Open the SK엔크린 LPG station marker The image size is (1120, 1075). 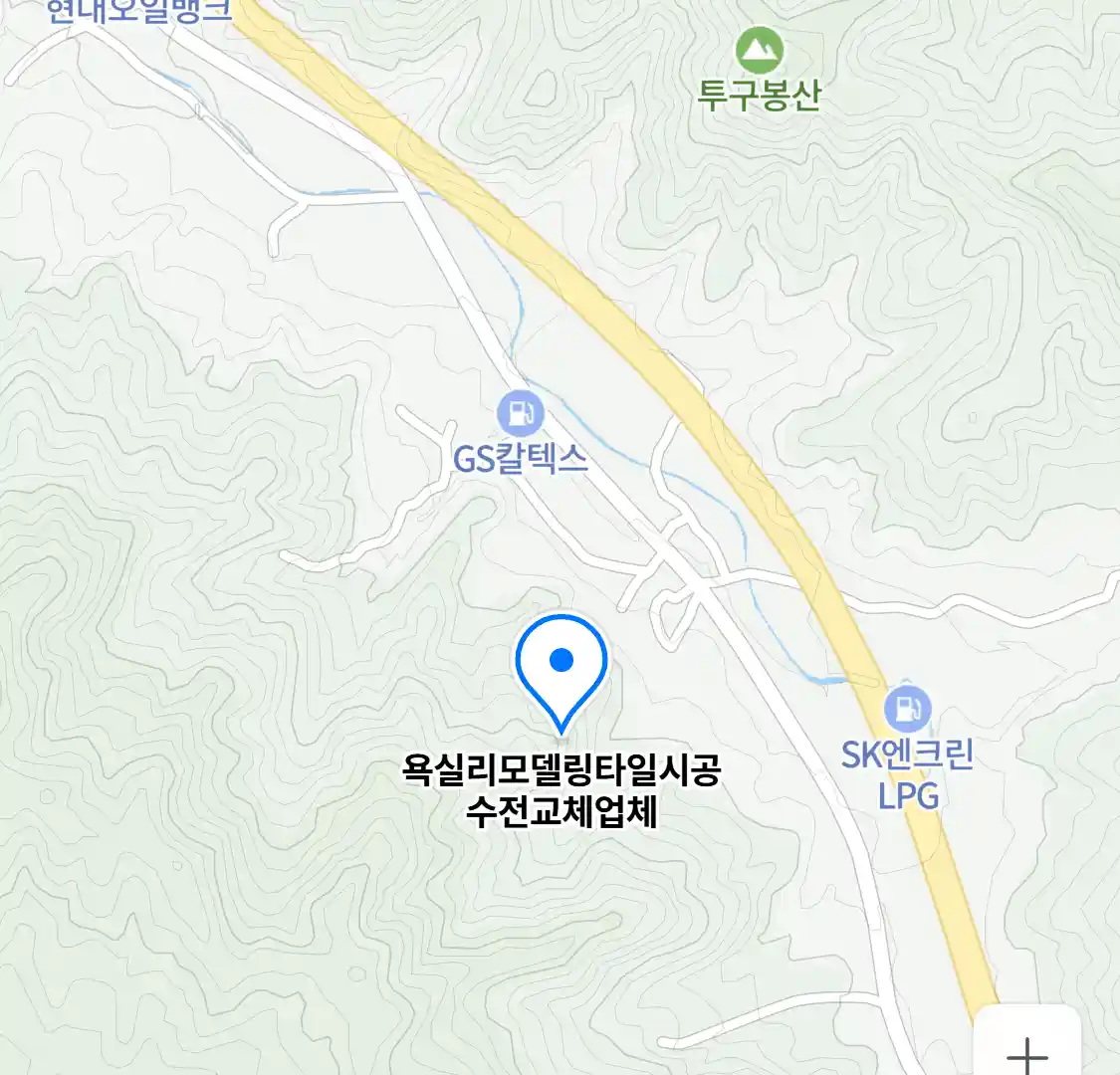point(907,710)
